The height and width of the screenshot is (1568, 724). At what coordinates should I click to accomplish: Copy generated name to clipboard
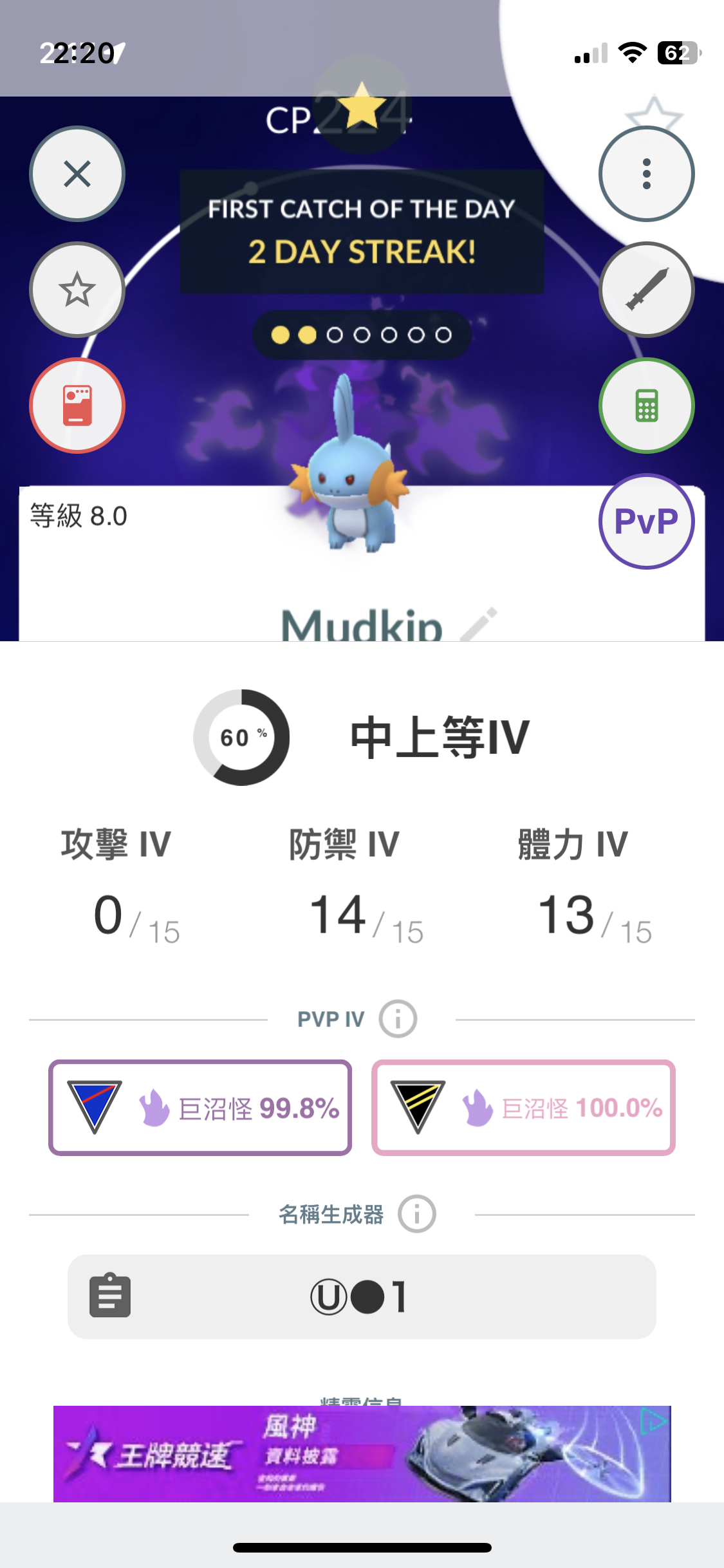110,1296
